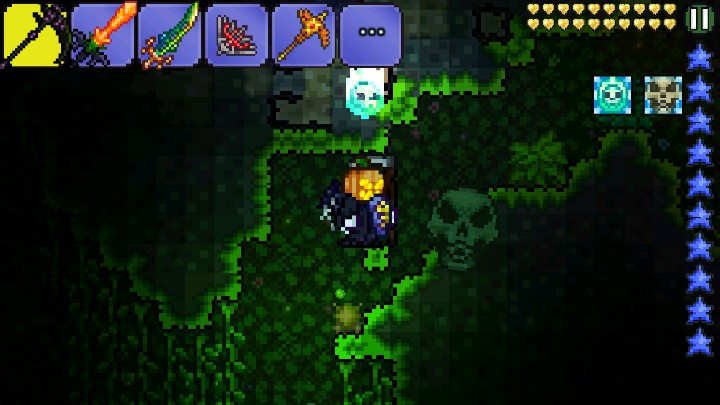
Task: Tap the skull buff icon
Action: (662, 93)
